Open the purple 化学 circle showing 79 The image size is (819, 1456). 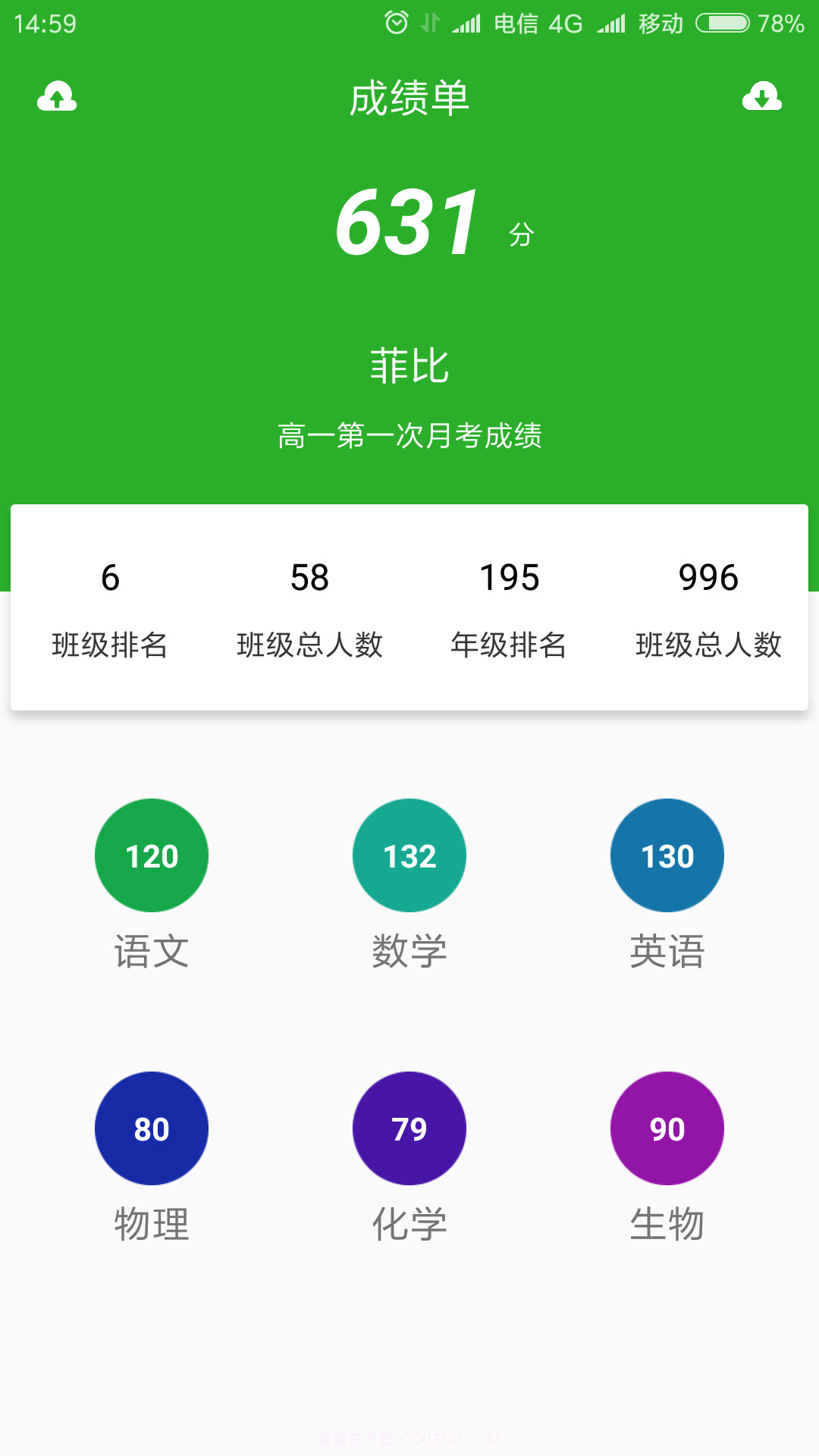coord(409,1128)
